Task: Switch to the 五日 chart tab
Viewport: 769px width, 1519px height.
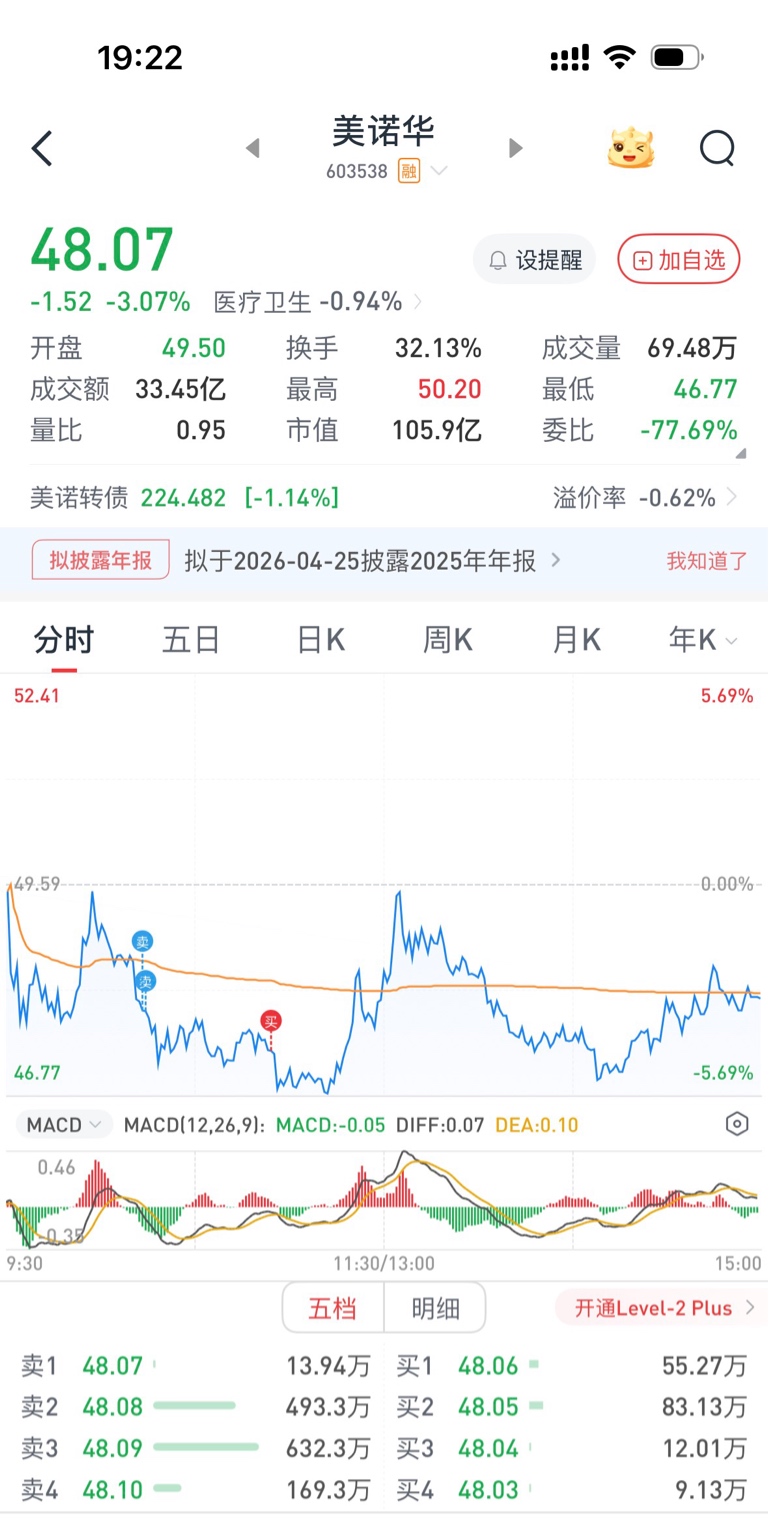Action: (191, 640)
